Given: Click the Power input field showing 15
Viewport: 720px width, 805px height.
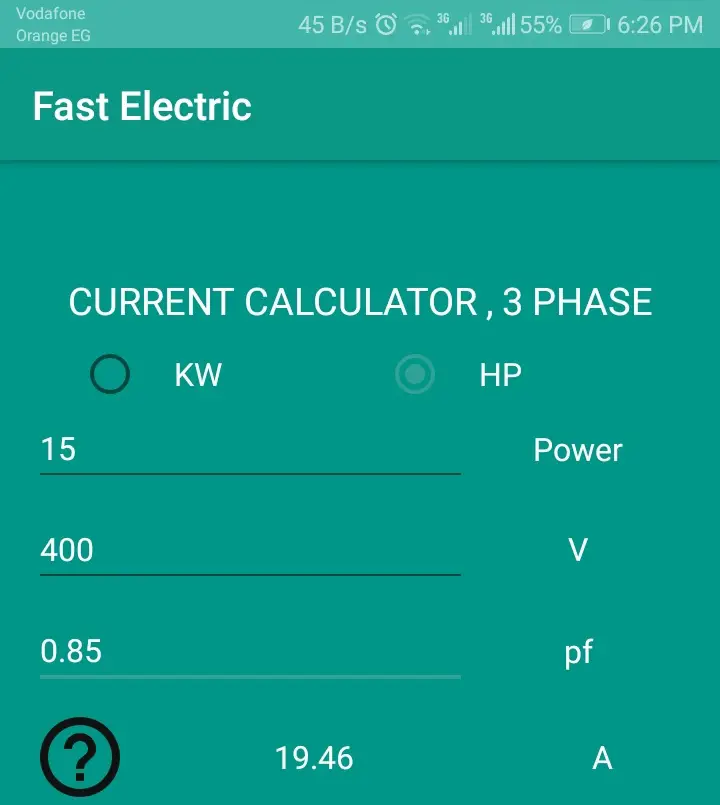Looking at the screenshot, I should coord(250,450).
